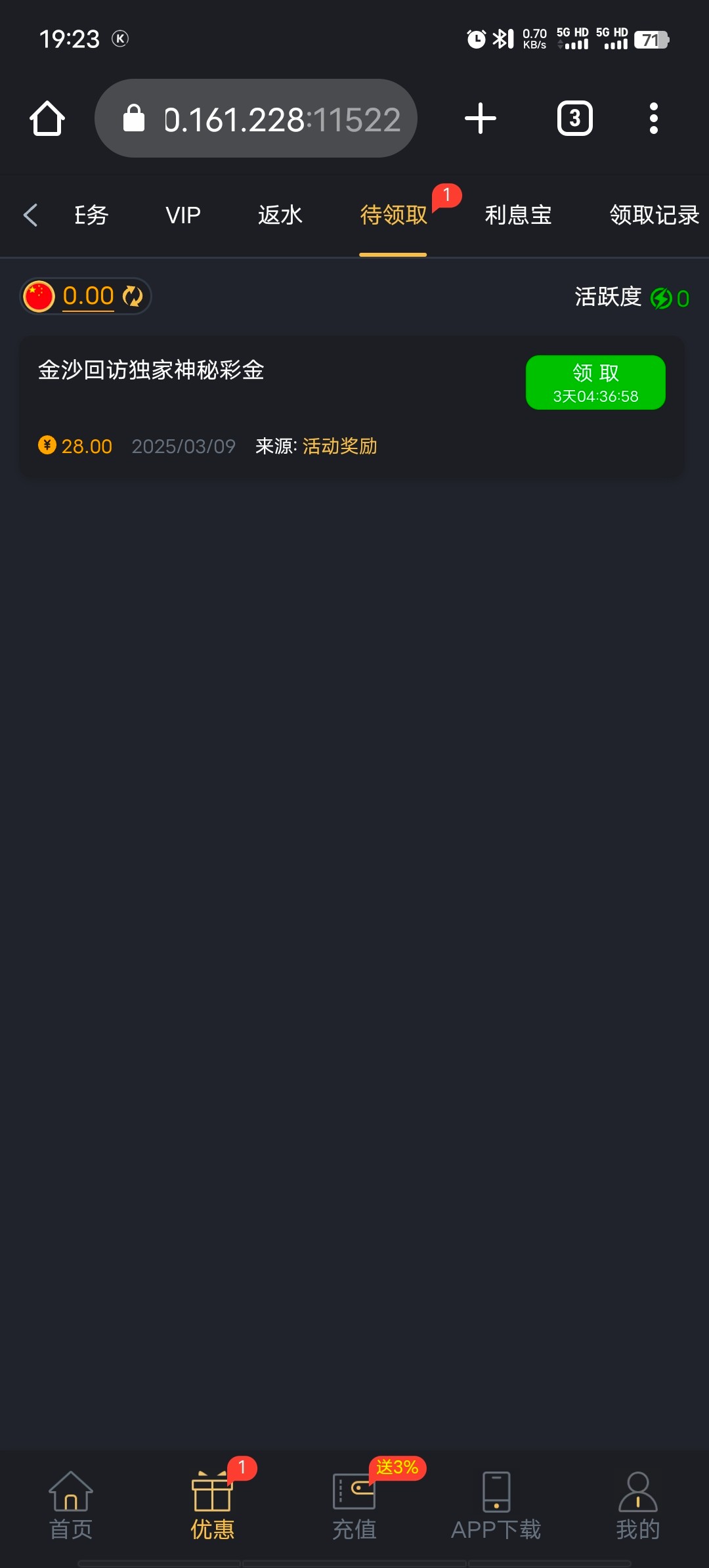This screenshot has height=1568, width=709.
Task: Tap the URL address bar
Action: click(x=256, y=119)
